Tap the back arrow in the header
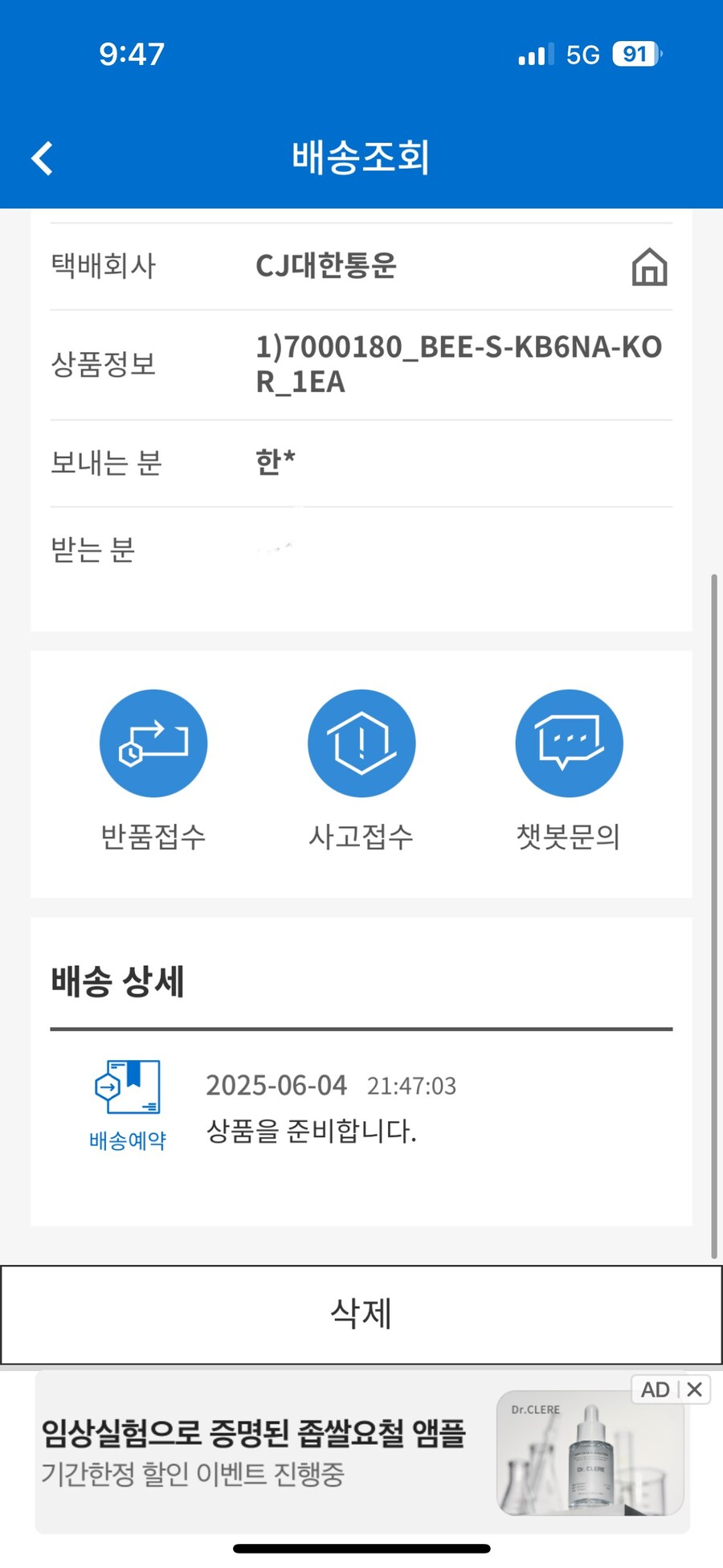 [41, 158]
